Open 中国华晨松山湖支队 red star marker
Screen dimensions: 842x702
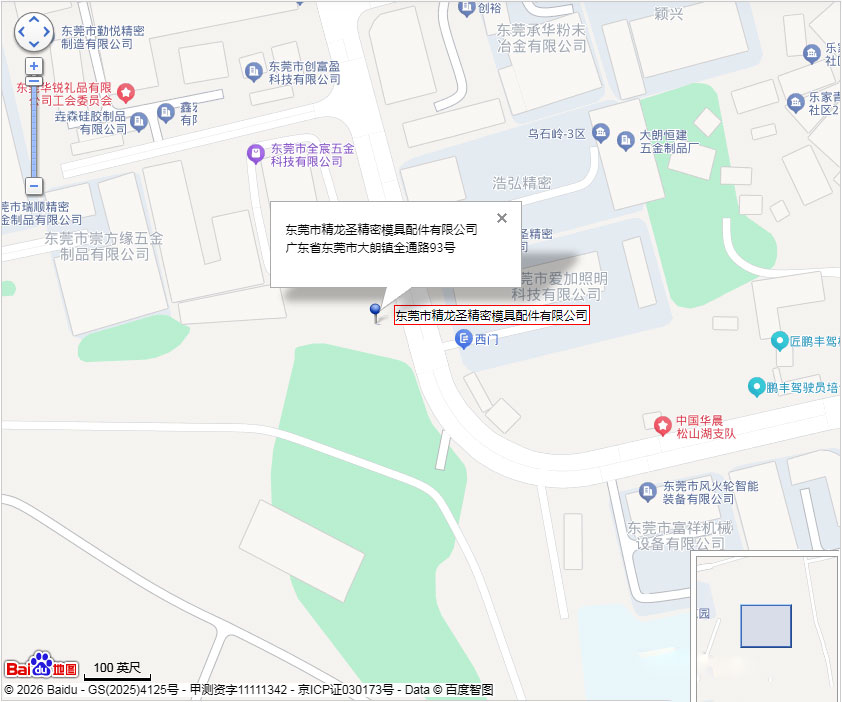click(662, 426)
